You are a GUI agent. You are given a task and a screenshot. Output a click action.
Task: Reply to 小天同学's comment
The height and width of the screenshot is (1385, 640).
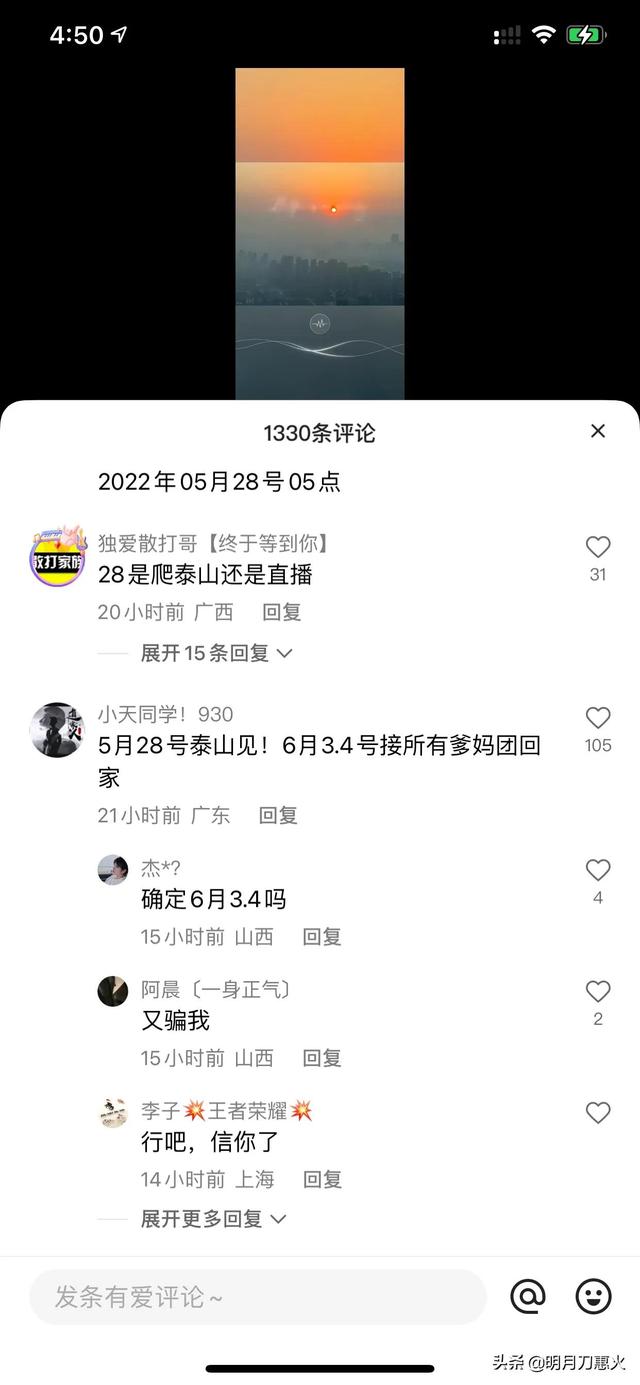coord(278,815)
